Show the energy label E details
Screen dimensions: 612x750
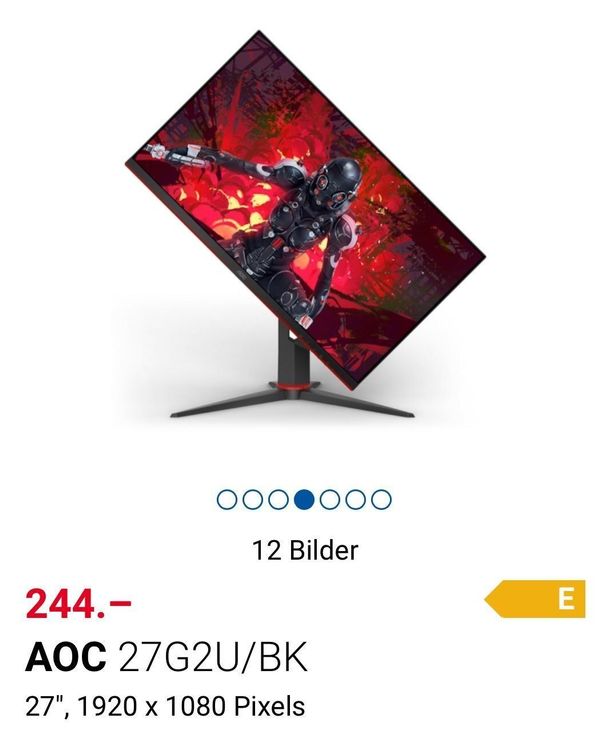pyautogui.click(x=539, y=600)
